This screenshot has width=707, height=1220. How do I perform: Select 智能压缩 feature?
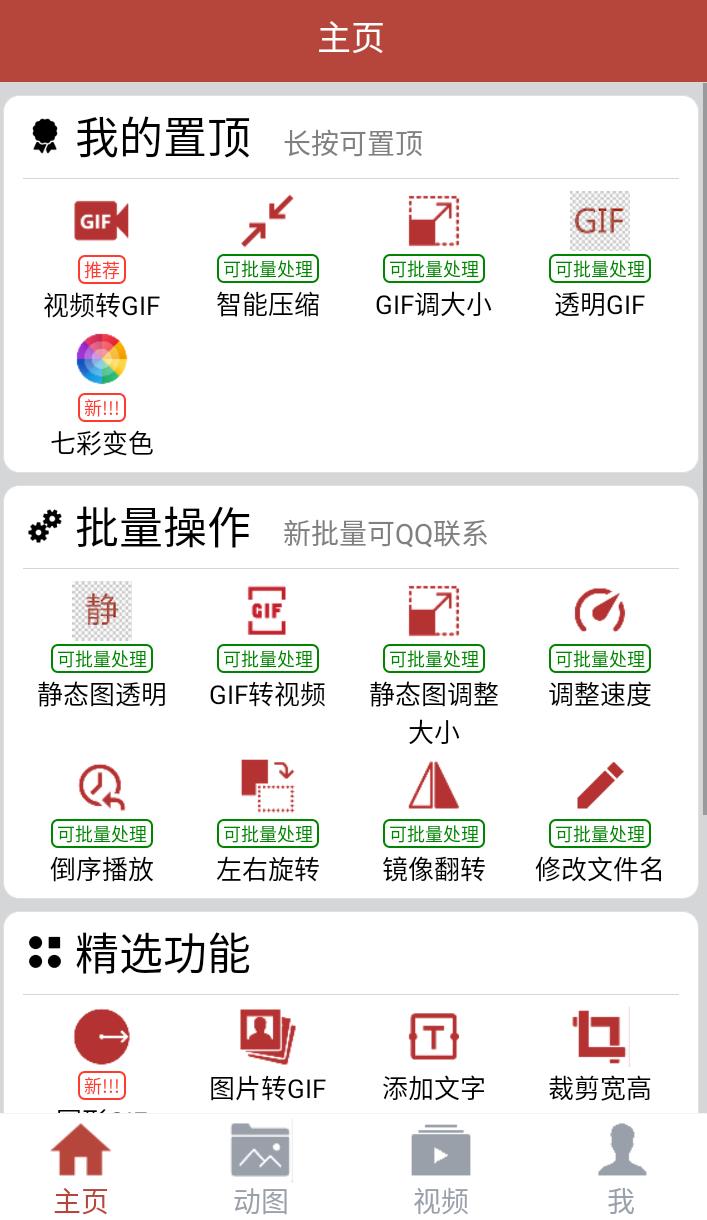pyautogui.click(x=267, y=222)
